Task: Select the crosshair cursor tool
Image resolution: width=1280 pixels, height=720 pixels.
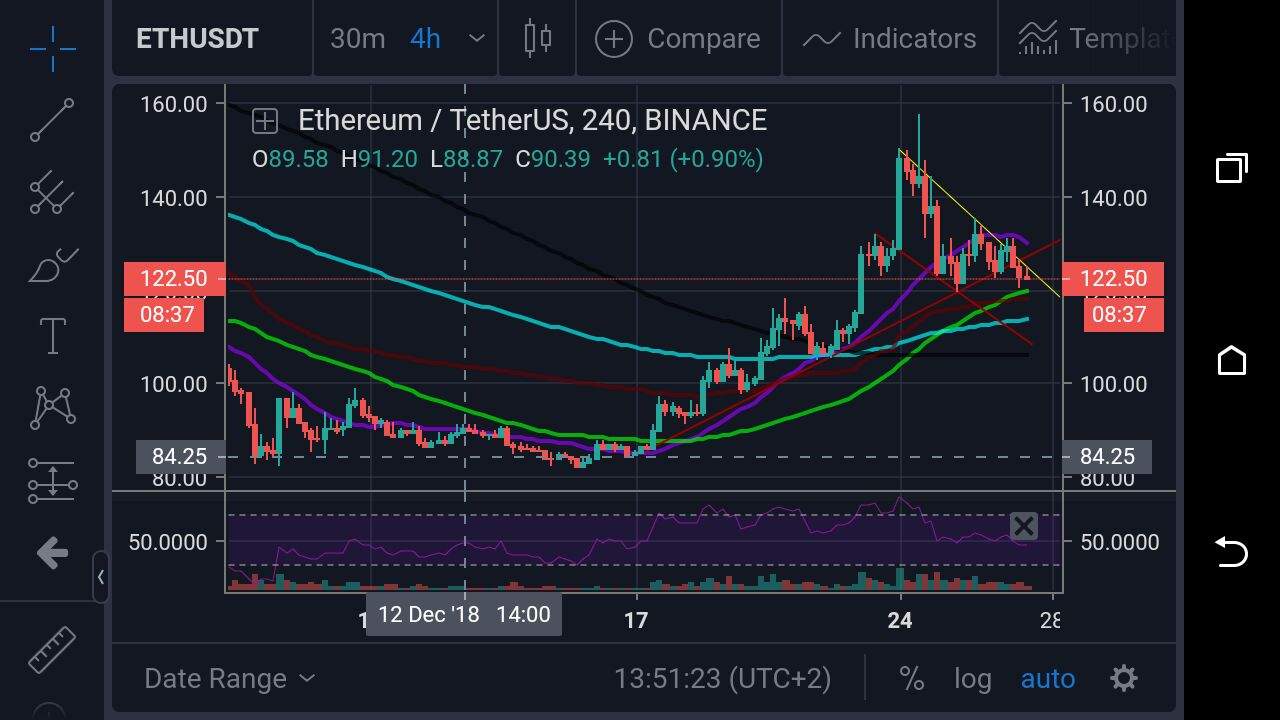Action: tap(52, 42)
